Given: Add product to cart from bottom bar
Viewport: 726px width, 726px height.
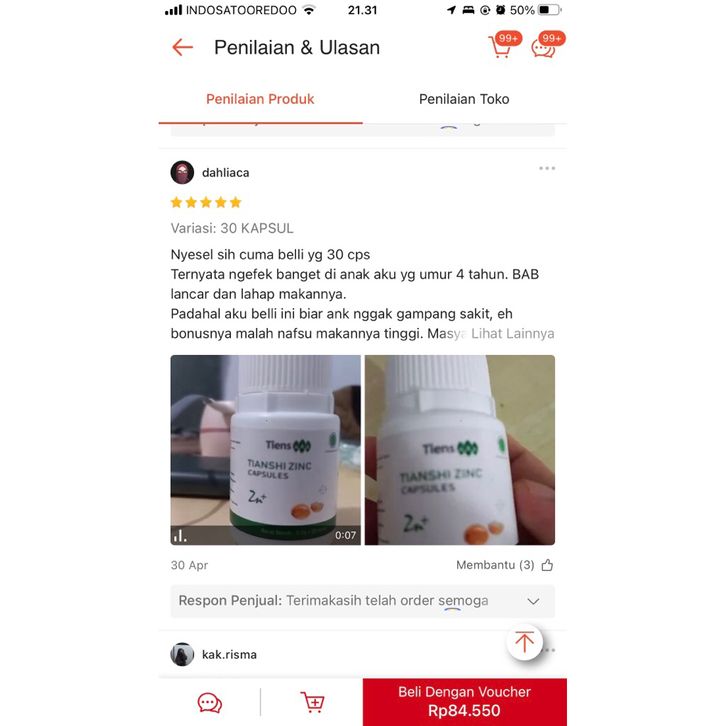Looking at the screenshot, I should (312, 702).
